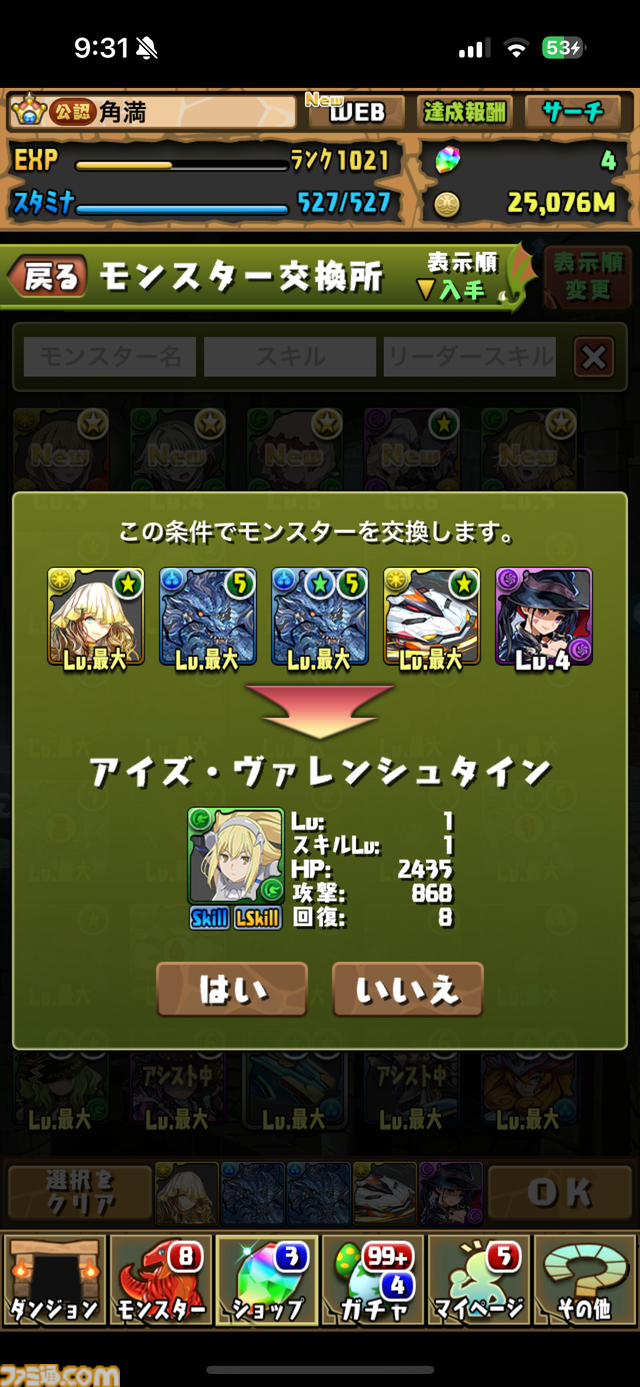Decline the exchange with いいえ
This screenshot has height=1387, width=640.
click(x=407, y=989)
